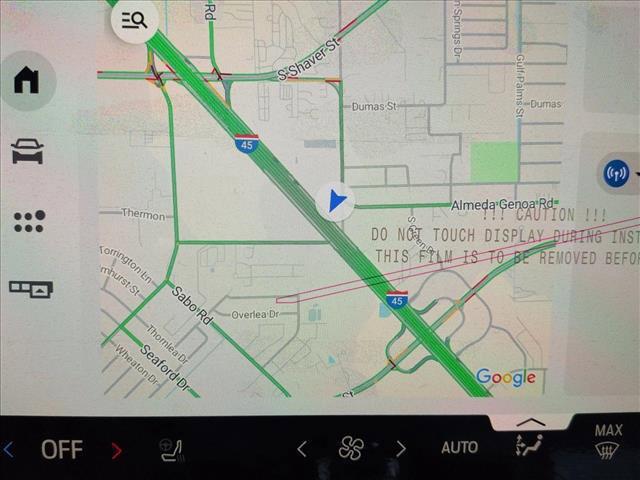The width and height of the screenshot is (640, 480).
Task: Go to the home screen
Action: [x=27, y=81]
